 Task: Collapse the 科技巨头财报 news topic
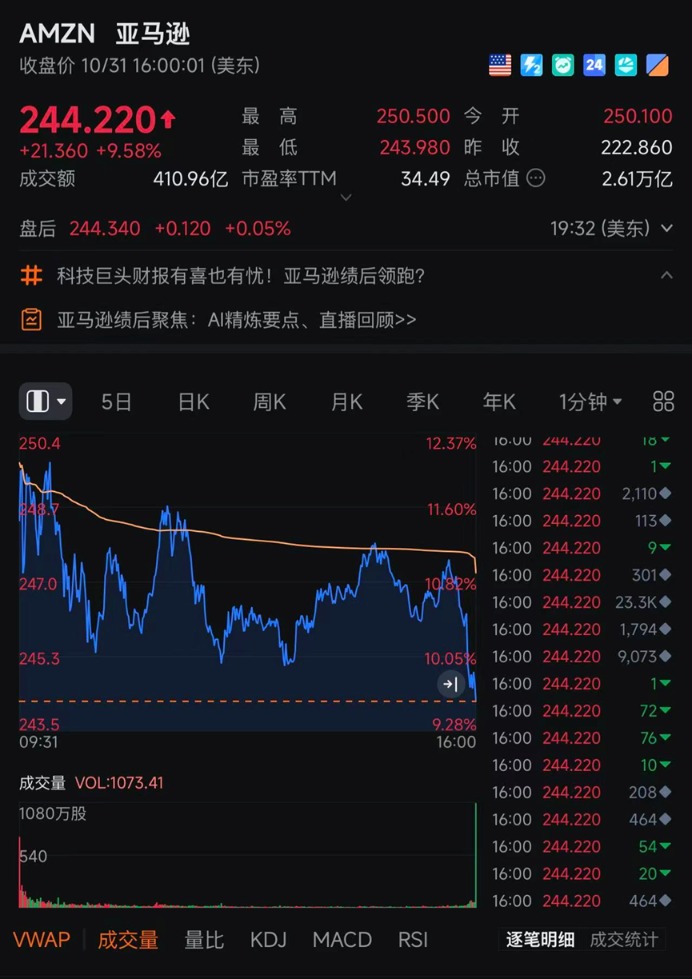point(667,276)
